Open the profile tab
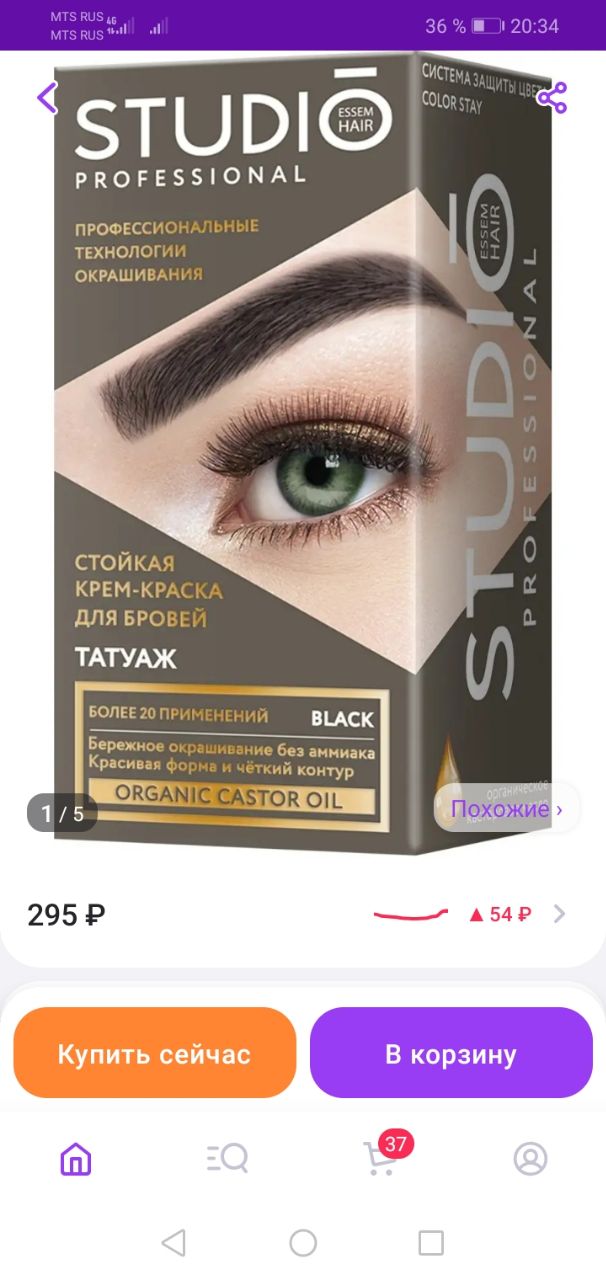This screenshot has height=1280, width=606. (530, 1159)
